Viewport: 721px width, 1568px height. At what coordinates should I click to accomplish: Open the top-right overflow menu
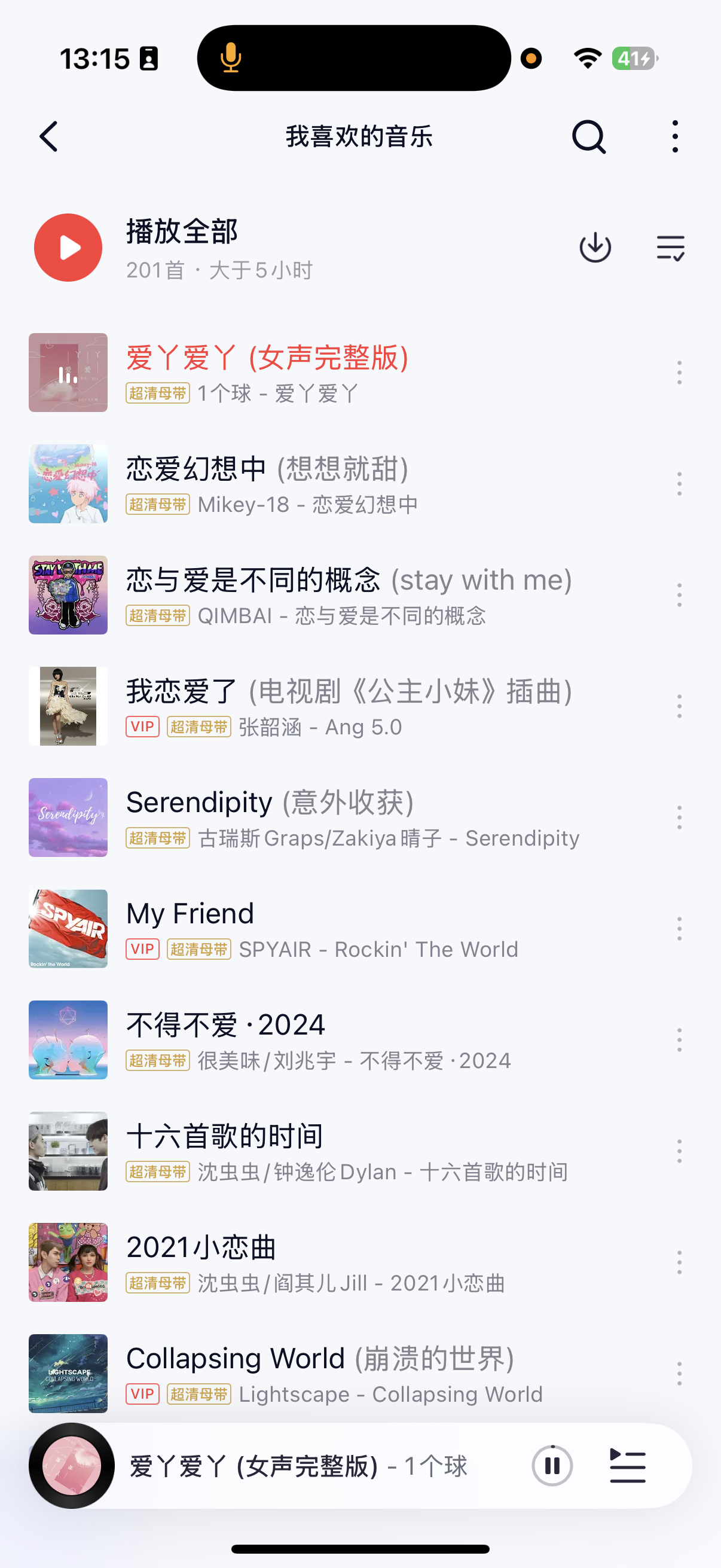point(675,136)
